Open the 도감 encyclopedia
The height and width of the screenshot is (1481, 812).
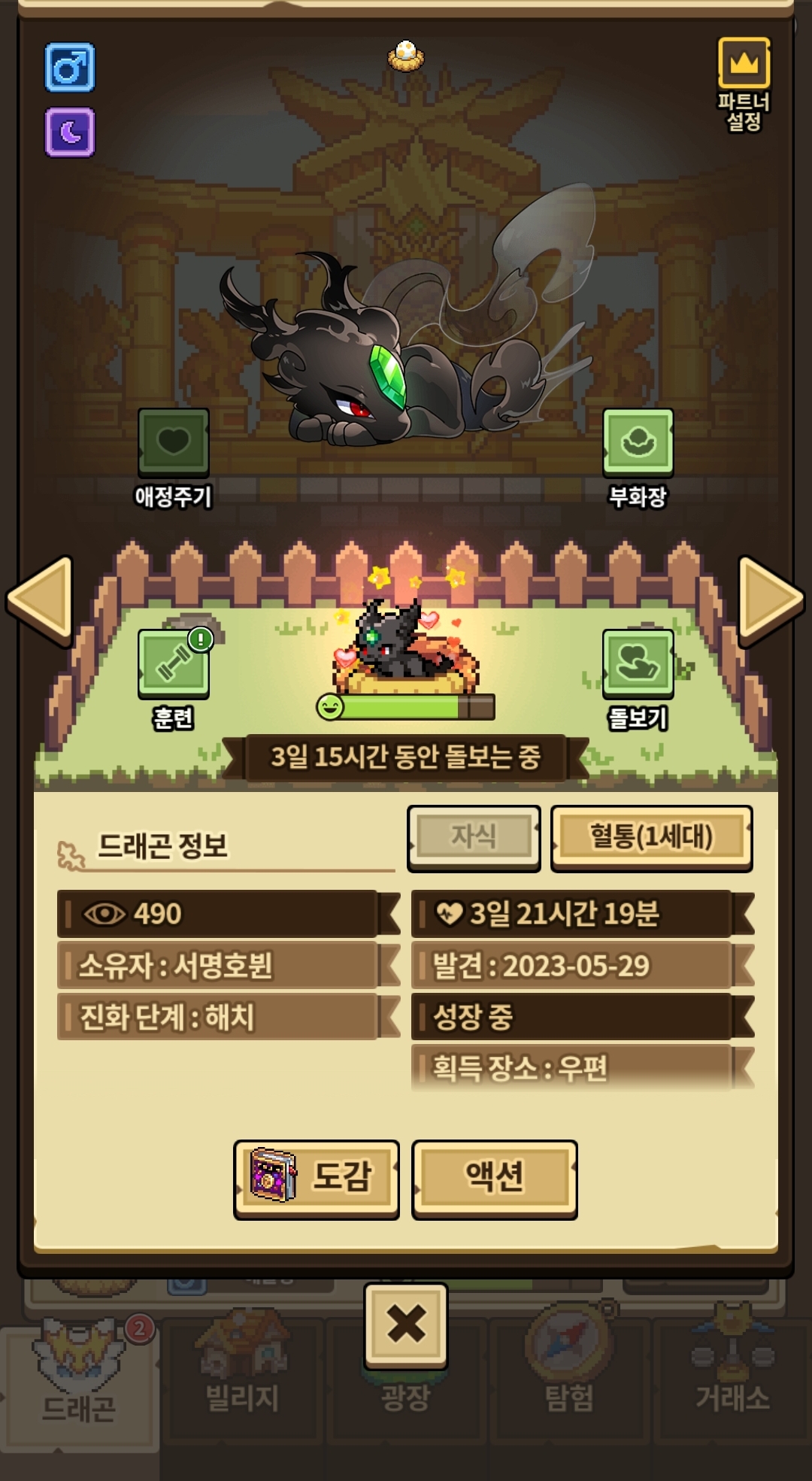pyautogui.click(x=316, y=1176)
